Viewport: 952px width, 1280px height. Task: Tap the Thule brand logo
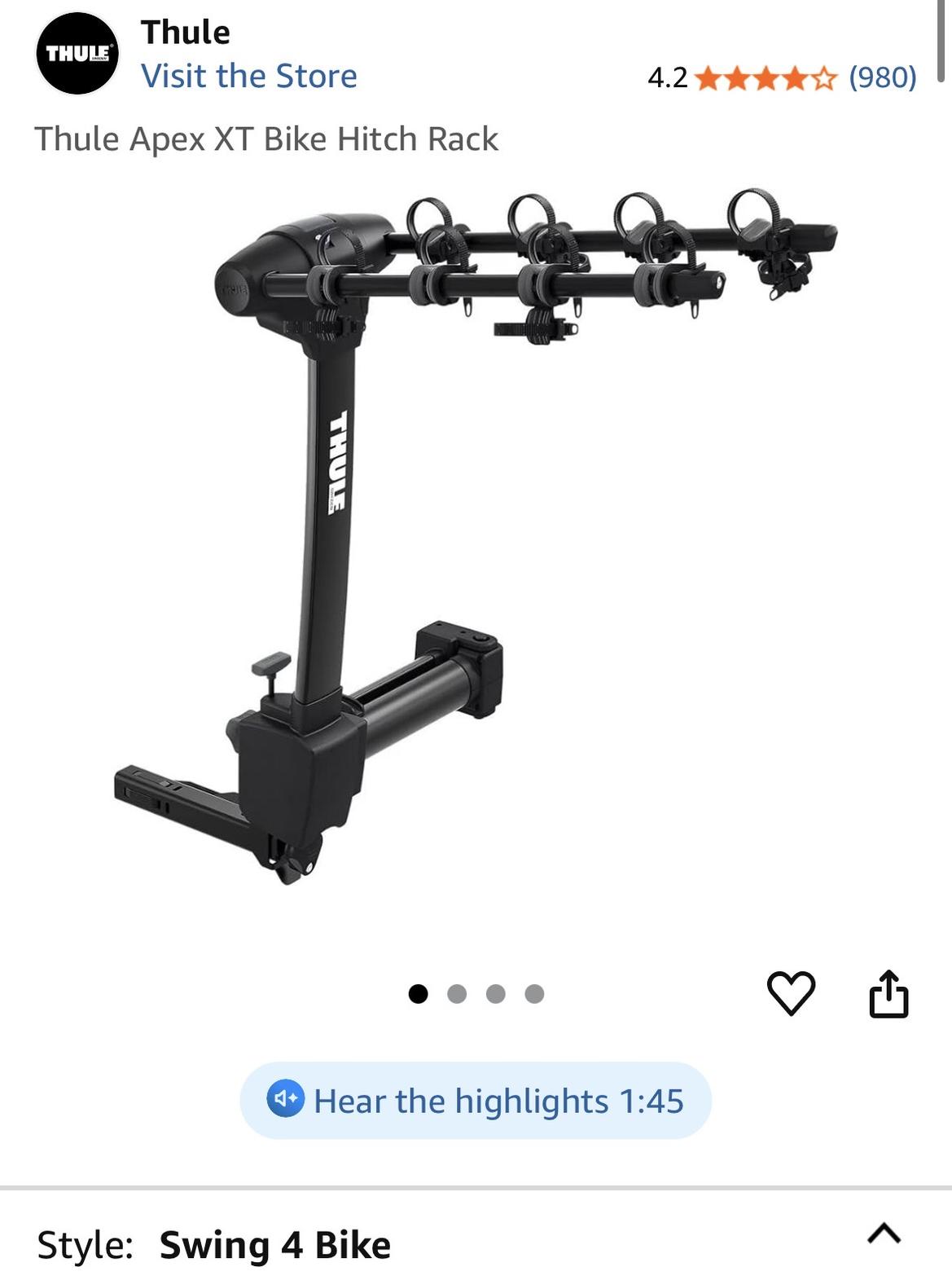coord(77,54)
